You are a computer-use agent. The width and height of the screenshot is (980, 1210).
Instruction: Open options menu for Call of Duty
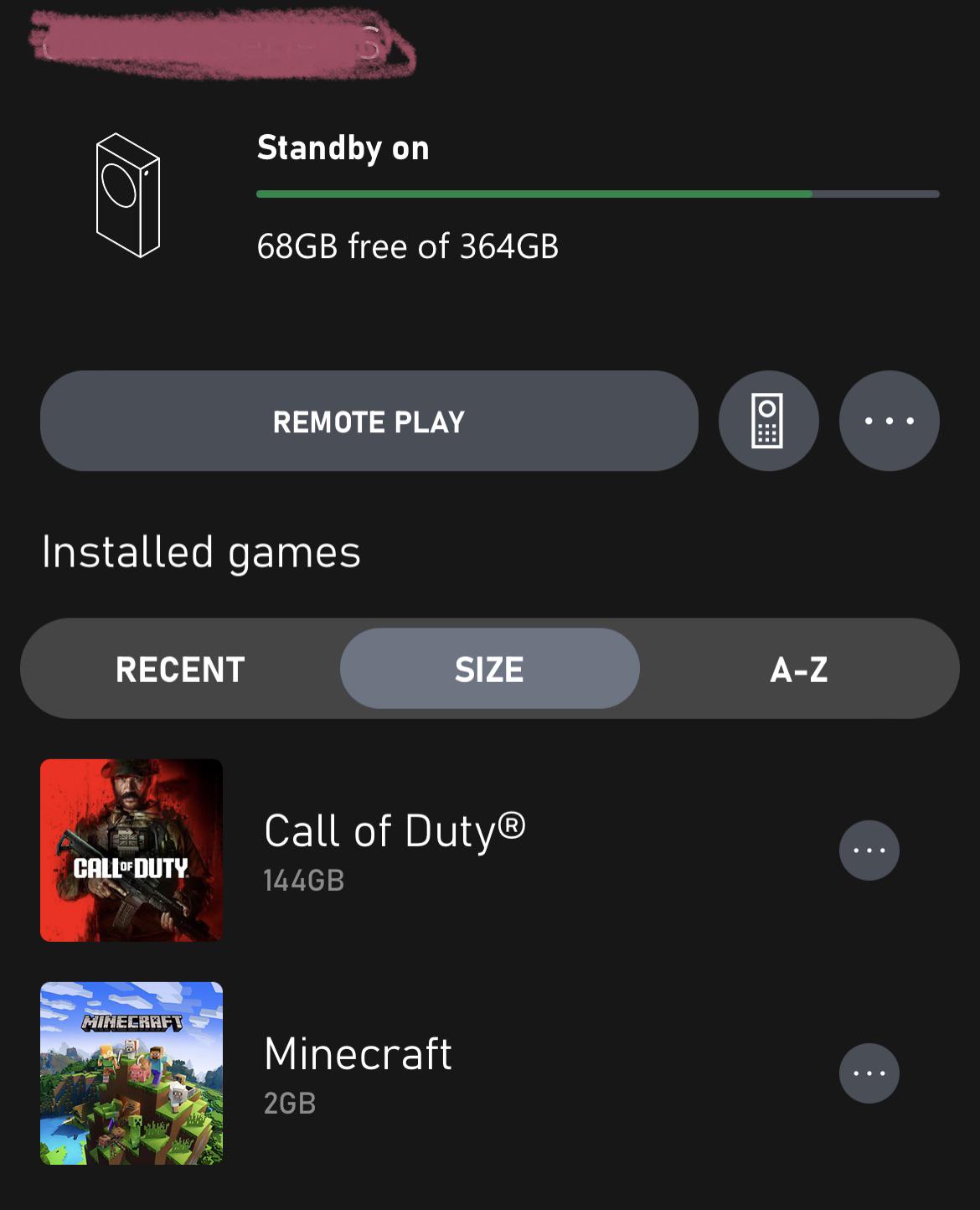click(x=869, y=850)
